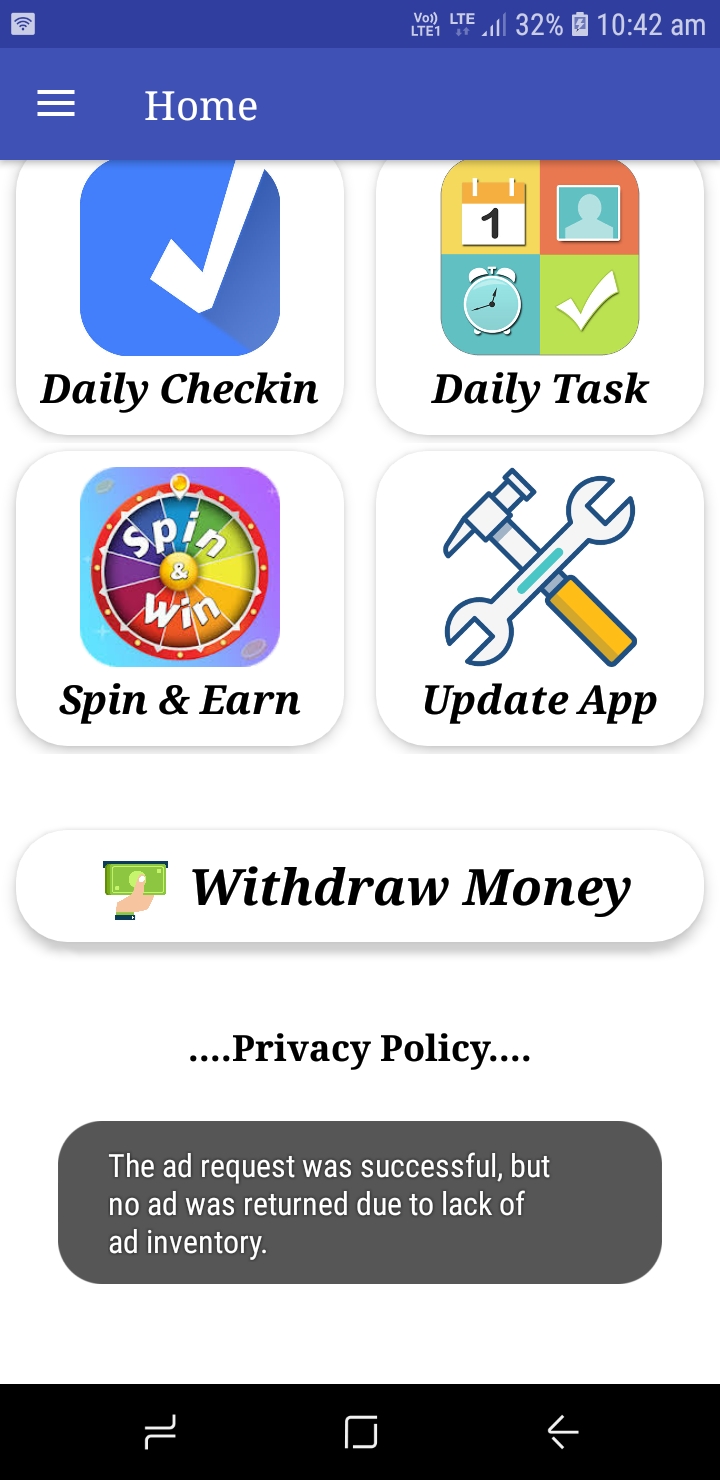The image size is (720, 1480).
Task: Open the Daily Task card
Action: (x=540, y=296)
